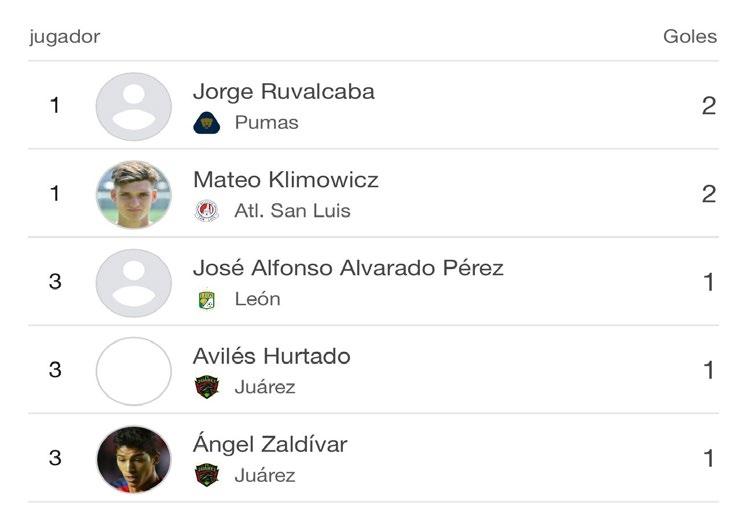Tap the Avilés Hurtado row

pyautogui.click(x=272, y=356)
